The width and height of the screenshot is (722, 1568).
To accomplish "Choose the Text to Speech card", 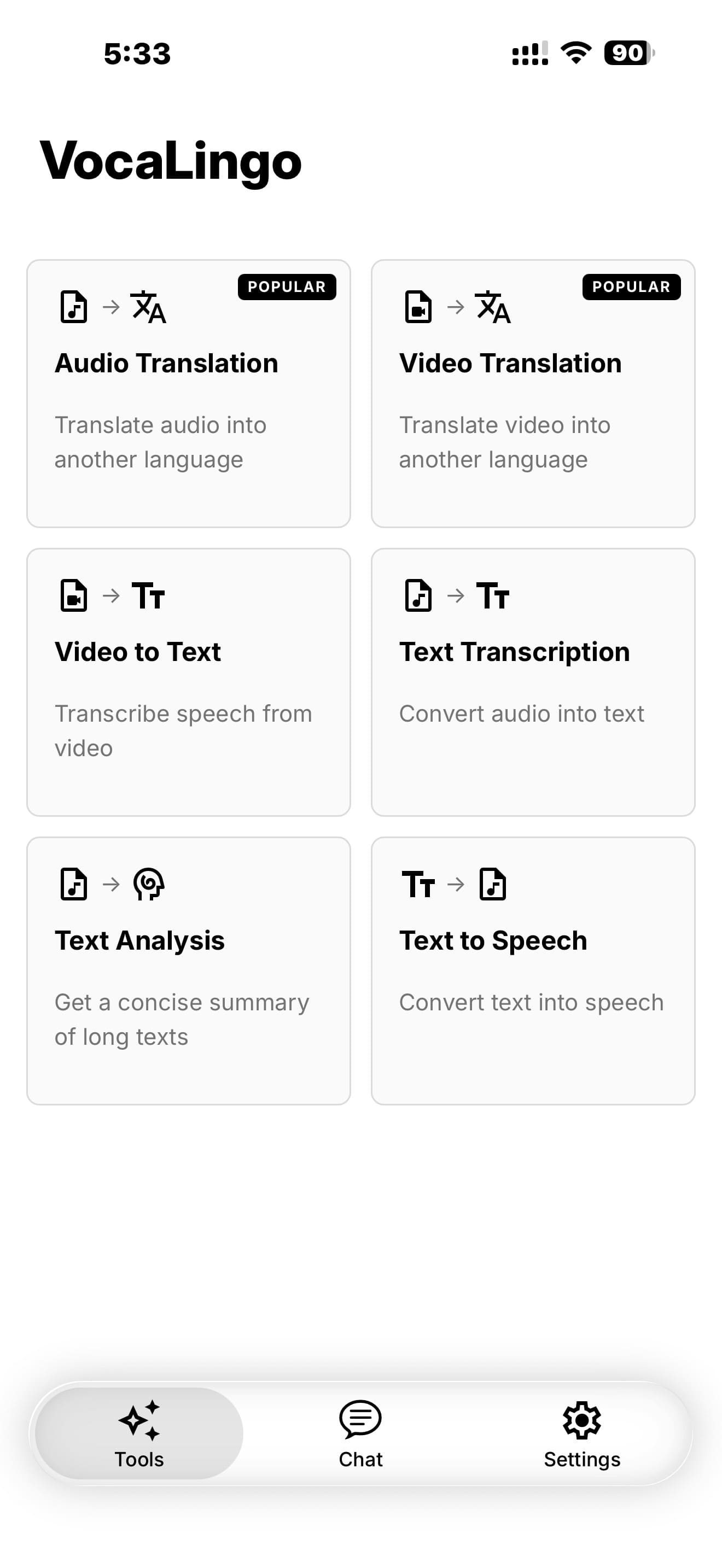I will tap(533, 970).
